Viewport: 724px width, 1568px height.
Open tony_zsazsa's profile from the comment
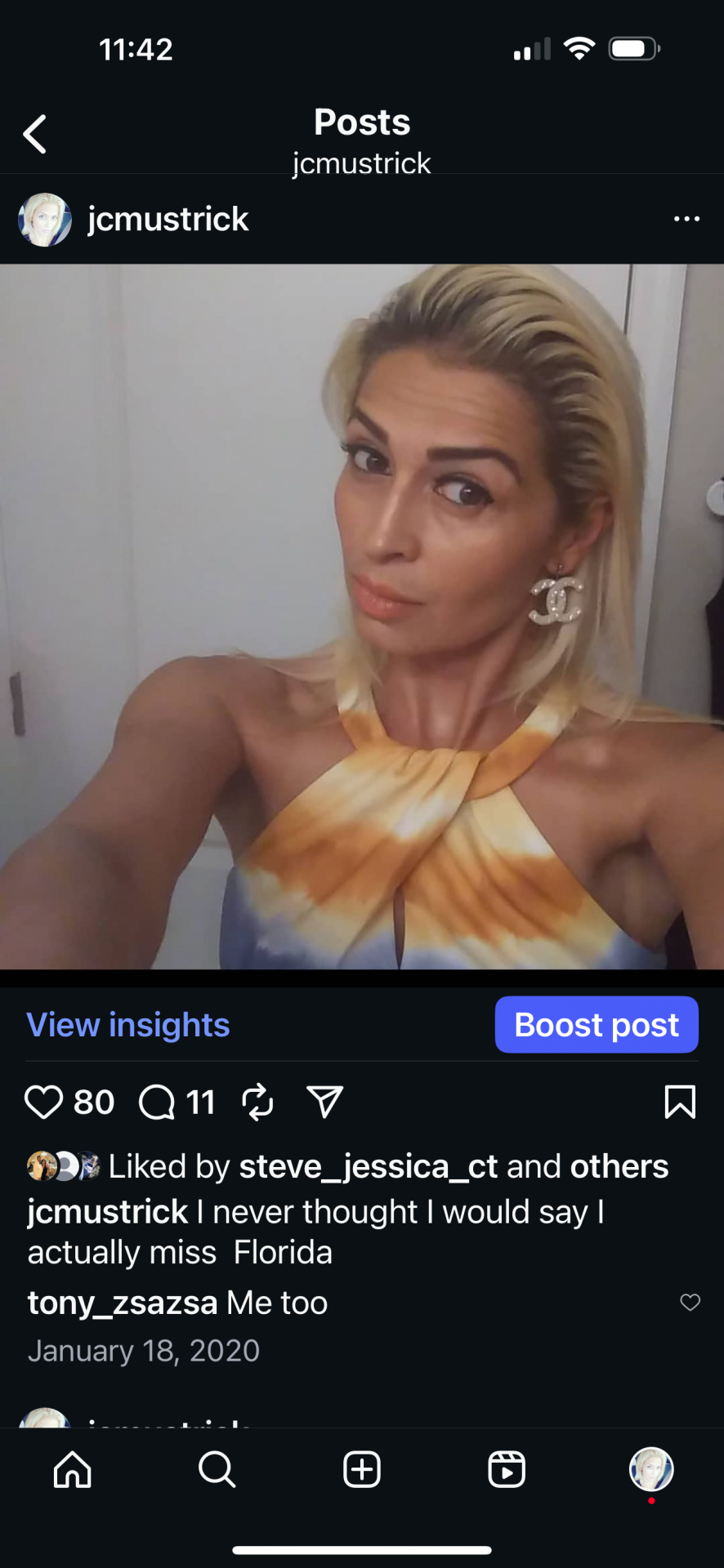click(x=123, y=1303)
